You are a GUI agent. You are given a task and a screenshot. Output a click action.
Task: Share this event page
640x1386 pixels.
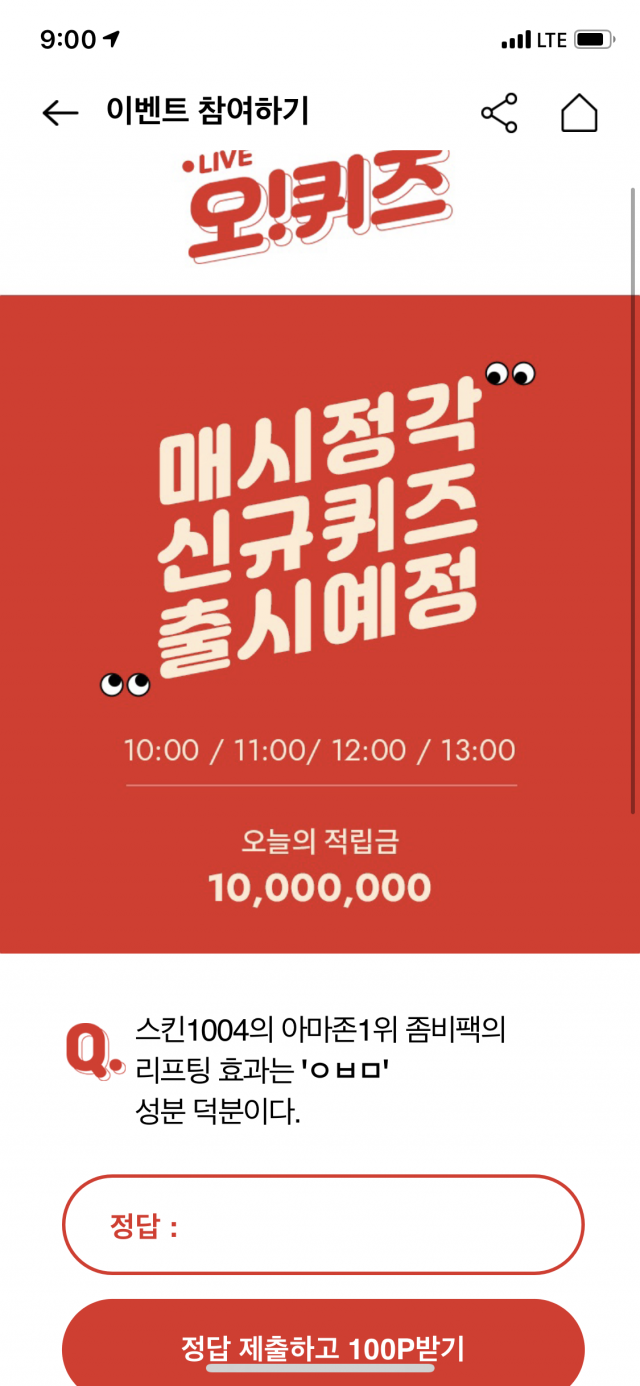[499, 113]
